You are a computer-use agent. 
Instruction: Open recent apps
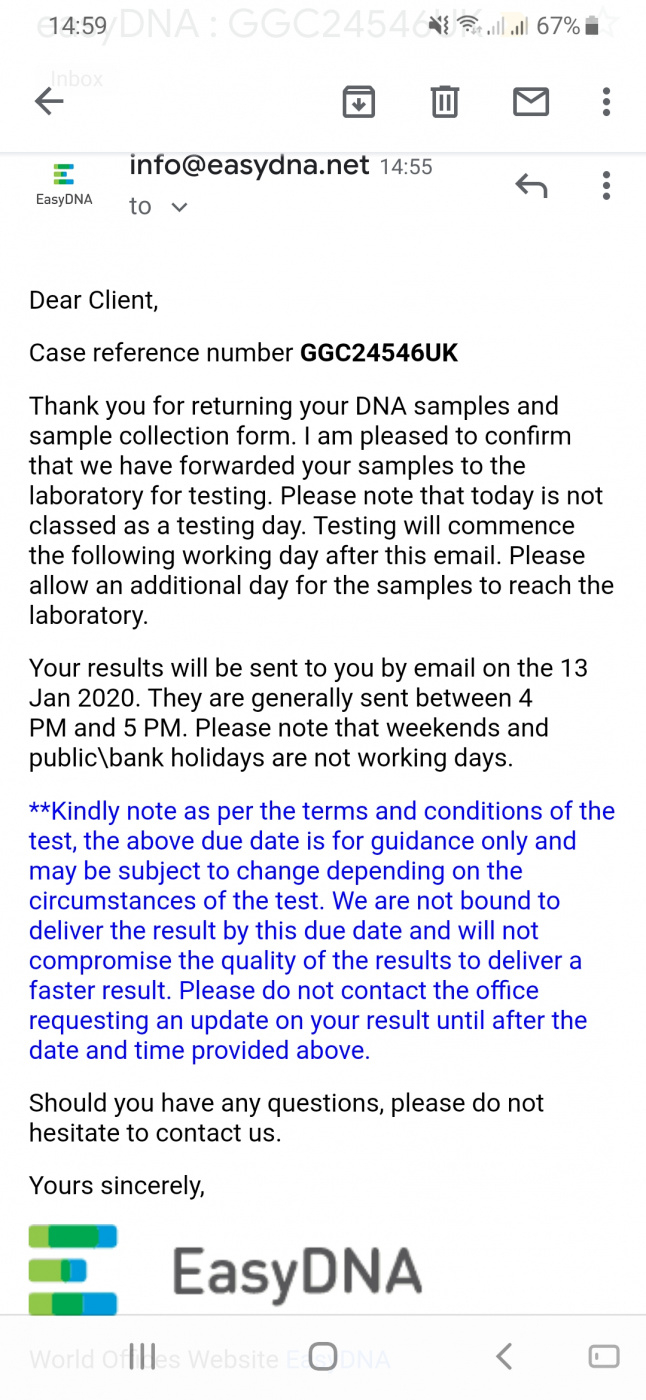tap(143, 1356)
